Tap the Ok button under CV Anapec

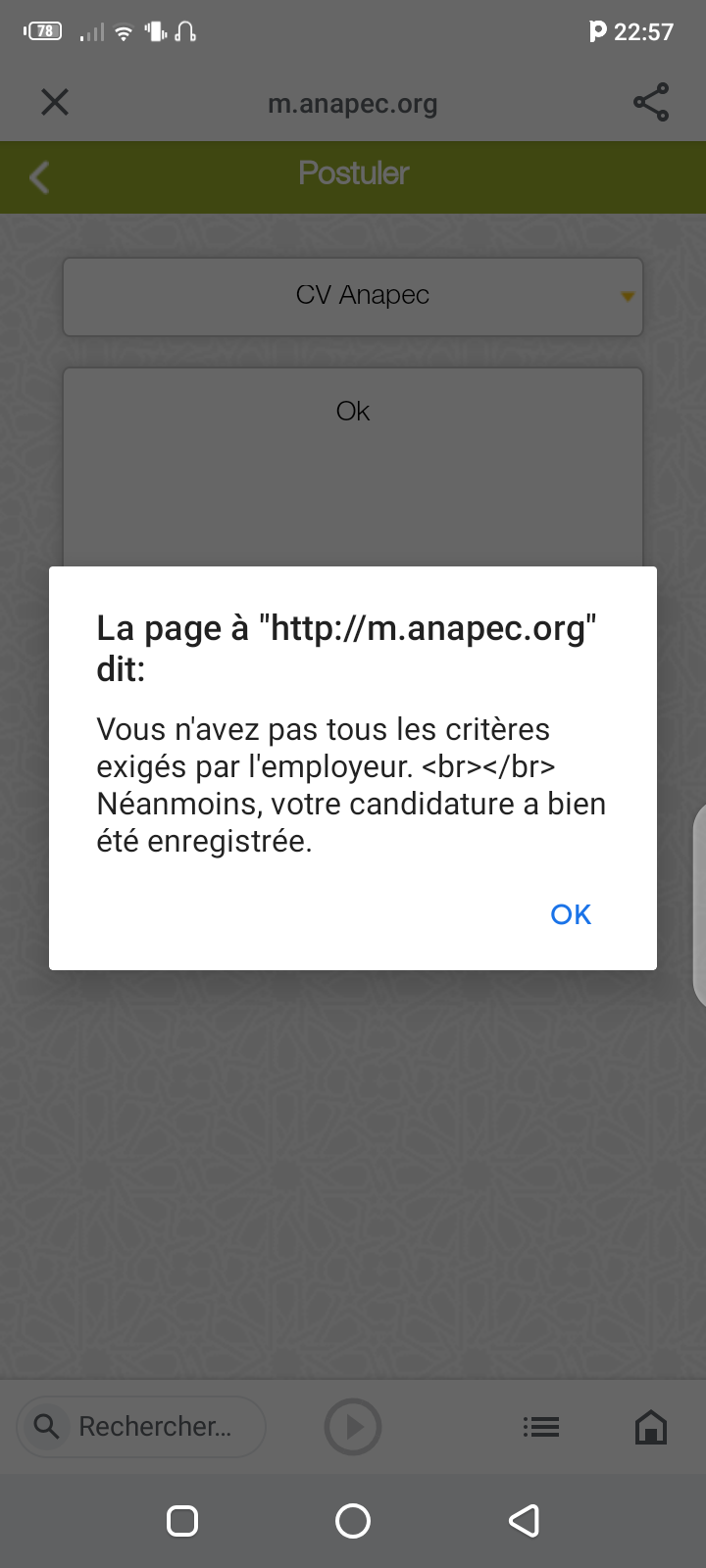pyautogui.click(x=353, y=411)
